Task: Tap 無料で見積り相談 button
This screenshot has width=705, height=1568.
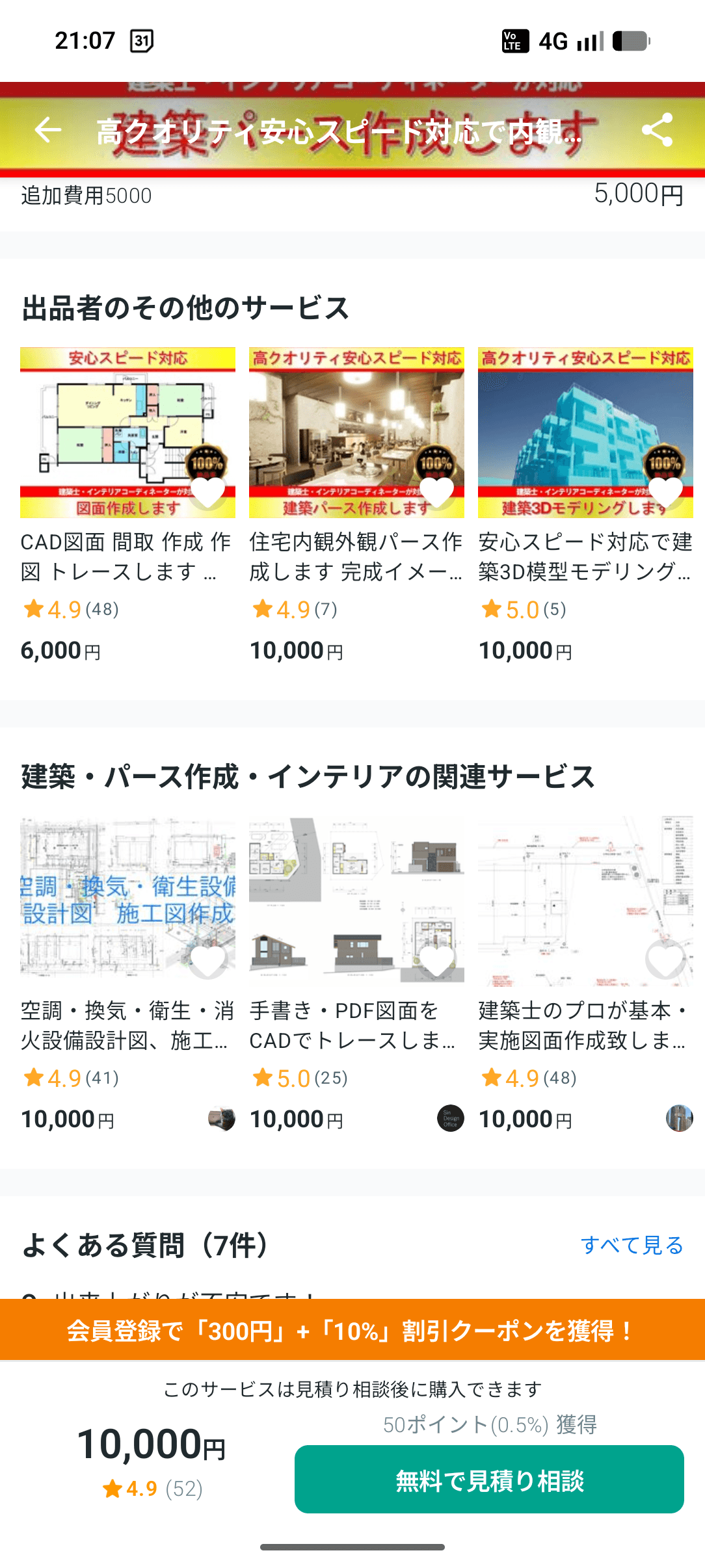Action: 489,1480
